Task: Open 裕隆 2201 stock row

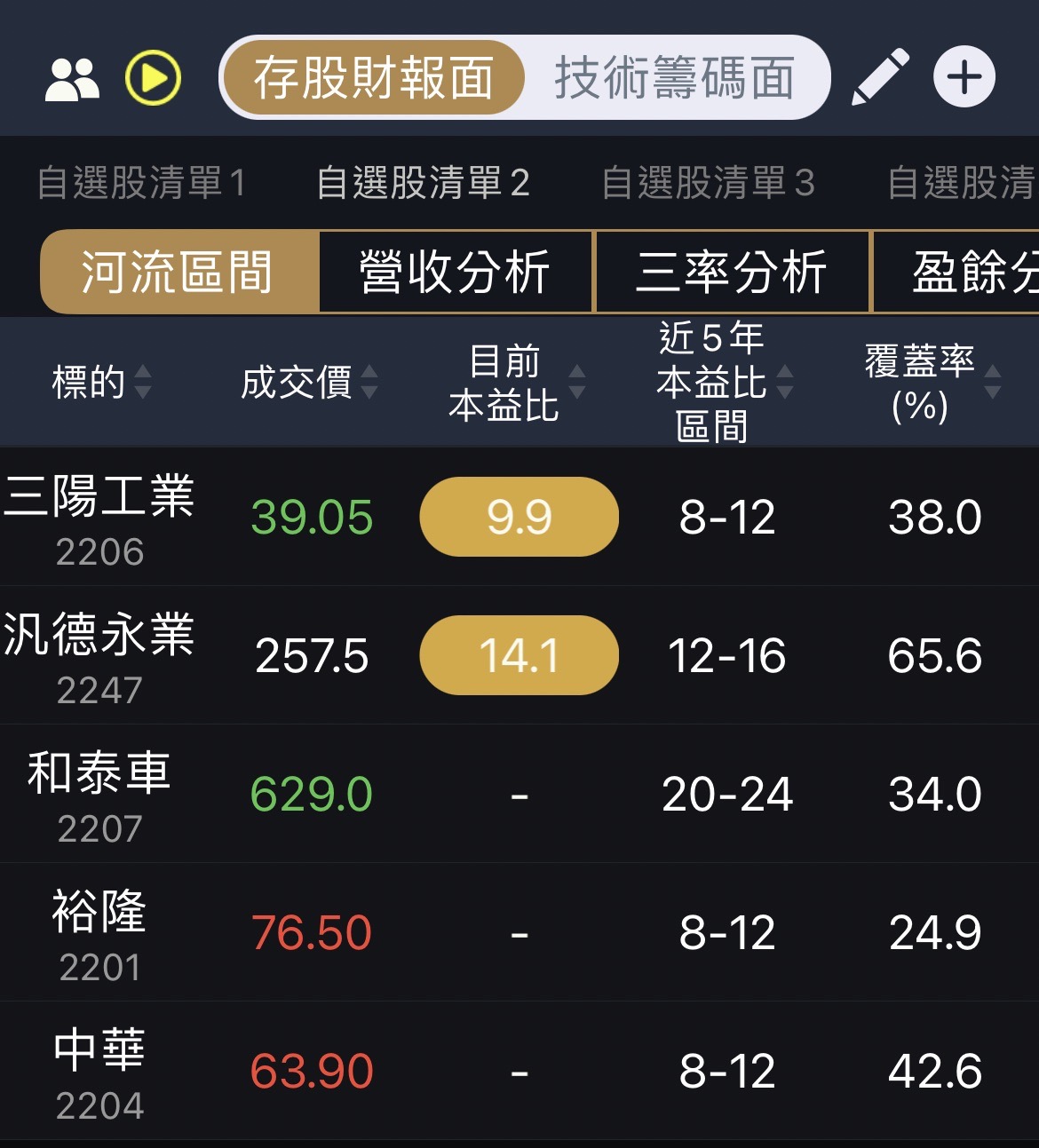Action: click(x=99, y=933)
